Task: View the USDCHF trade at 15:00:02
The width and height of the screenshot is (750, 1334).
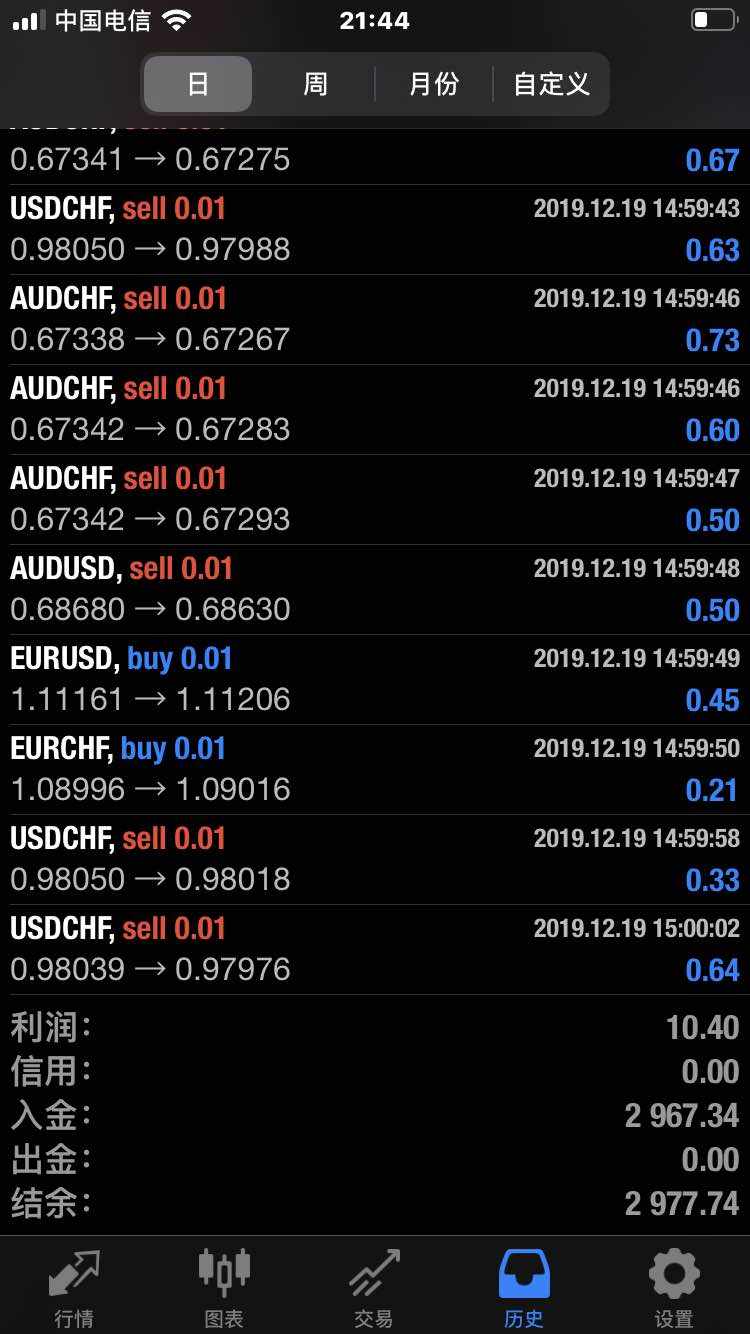Action: [x=374, y=949]
